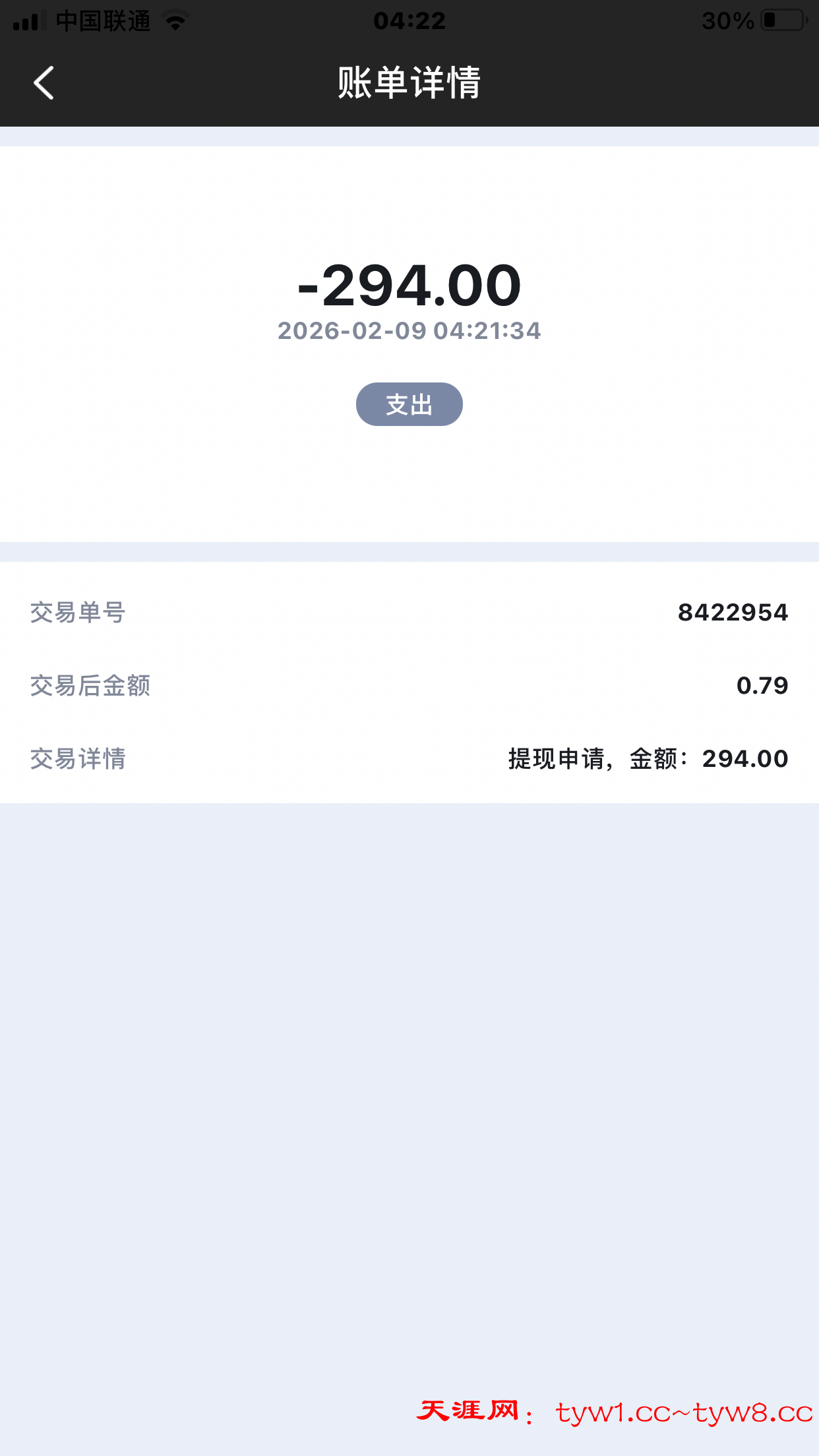
Task: Tap the amount -294.00 display
Action: [x=409, y=285]
